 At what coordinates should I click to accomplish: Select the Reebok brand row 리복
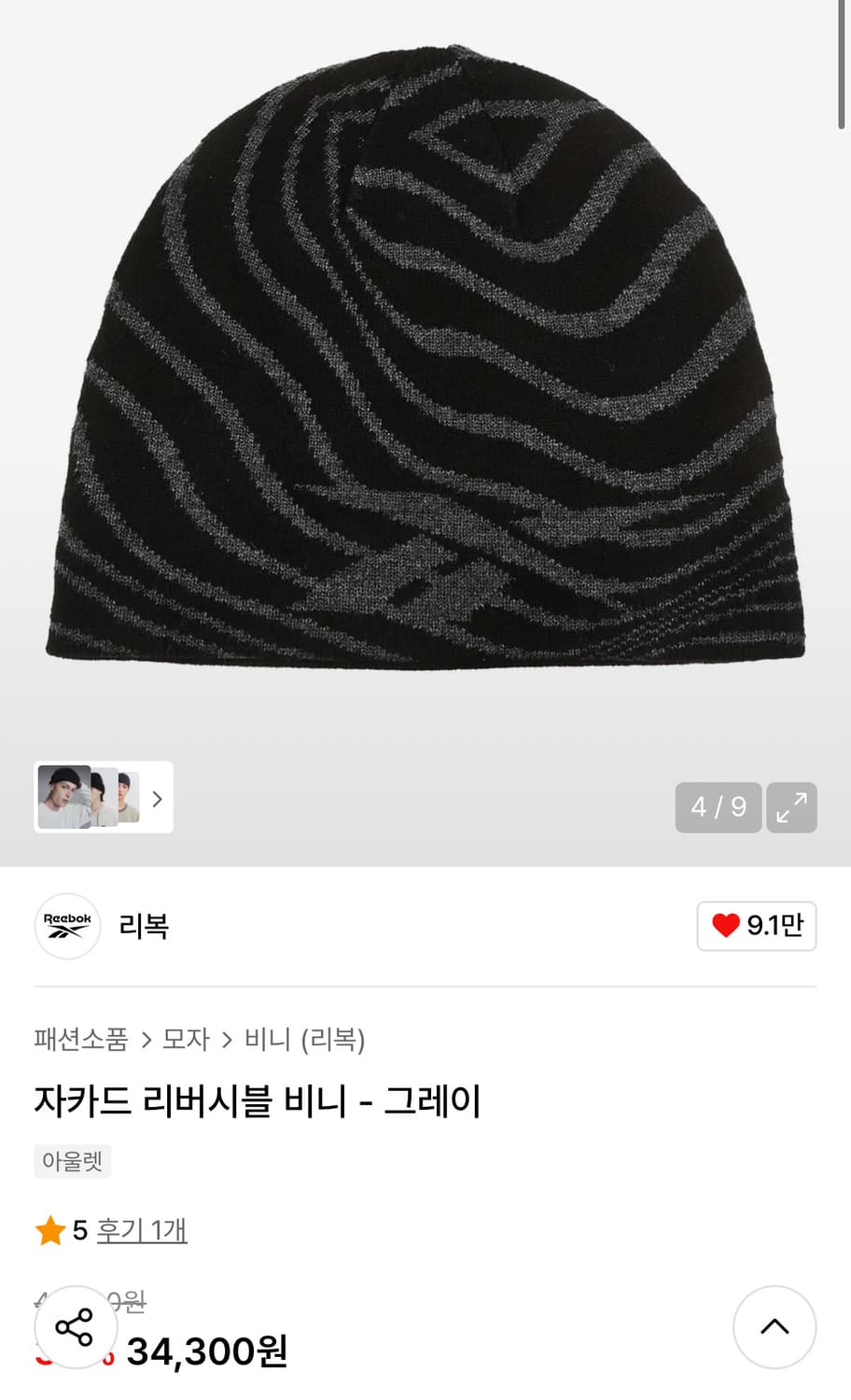click(x=144, y=926)
